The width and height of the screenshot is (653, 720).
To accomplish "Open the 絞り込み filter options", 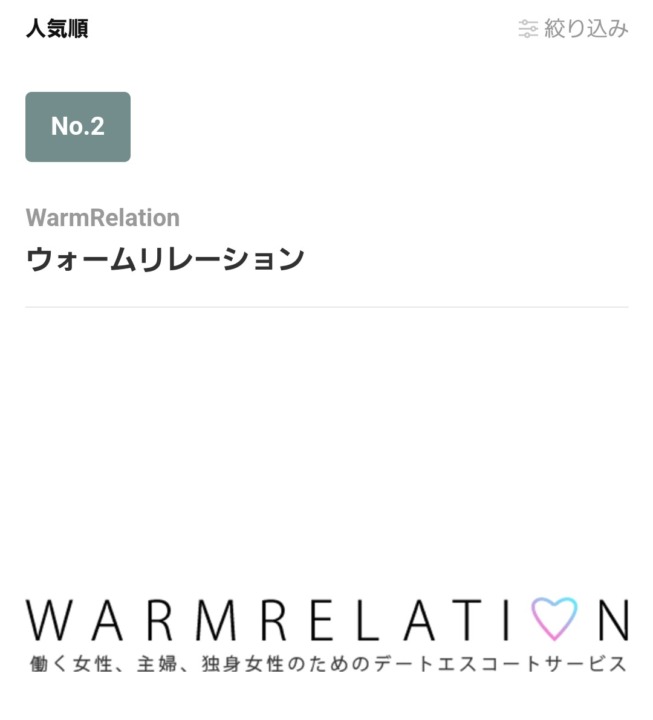I will tap(574, 29).
